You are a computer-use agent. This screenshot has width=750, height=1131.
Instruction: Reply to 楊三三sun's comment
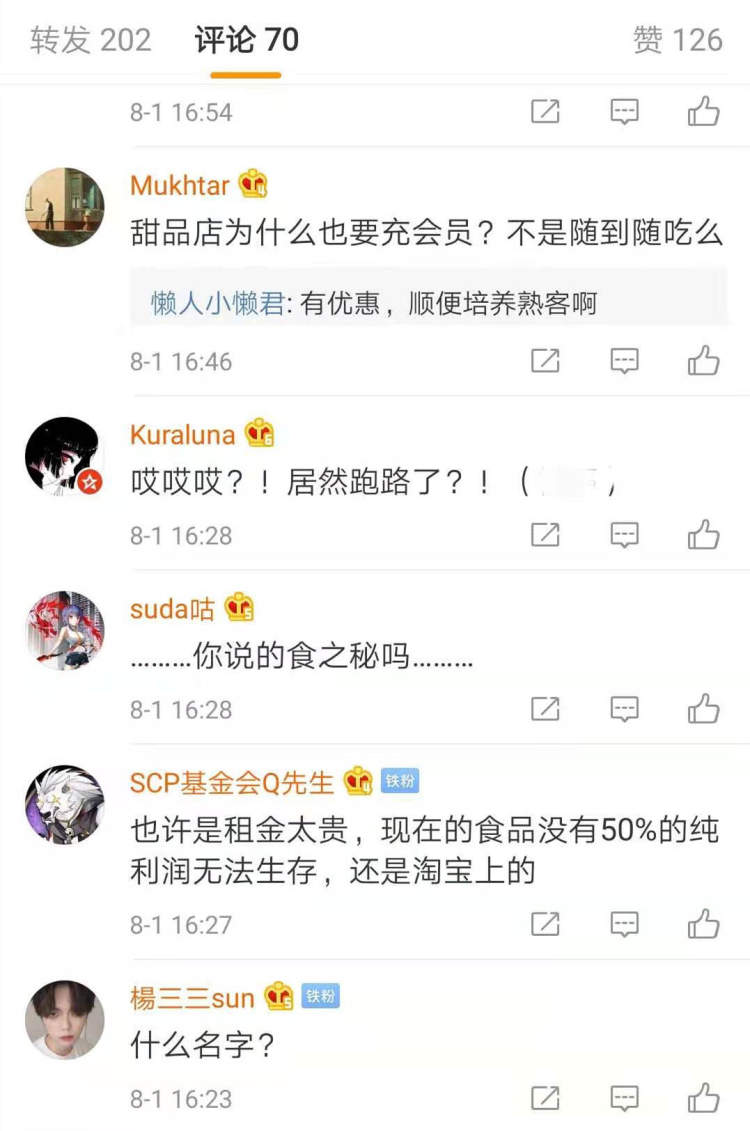pos(625,1098)
